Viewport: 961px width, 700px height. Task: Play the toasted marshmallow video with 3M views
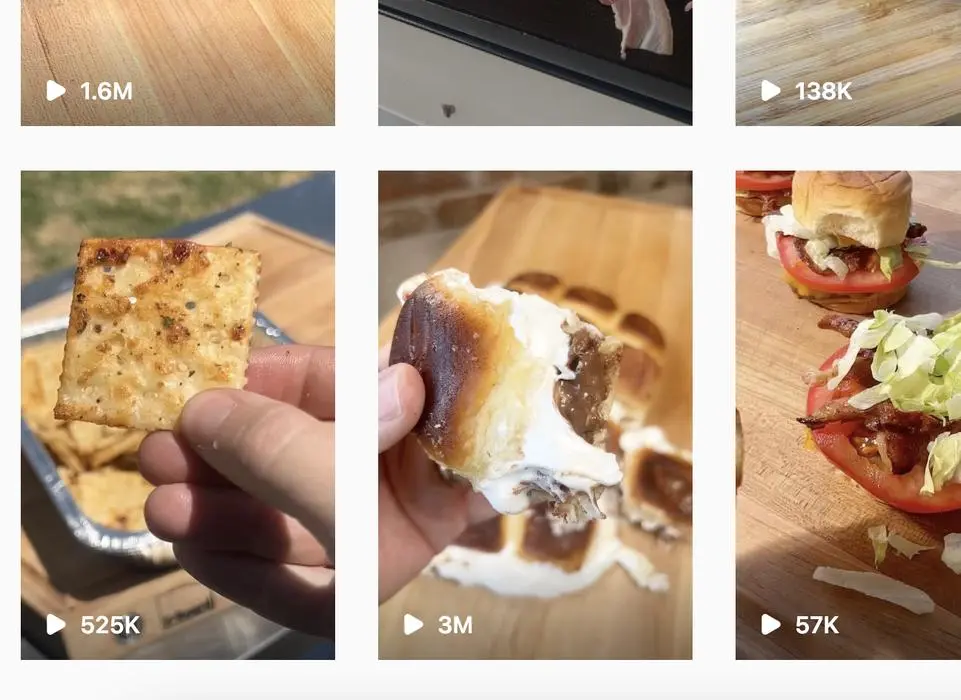tap(534, 415)
